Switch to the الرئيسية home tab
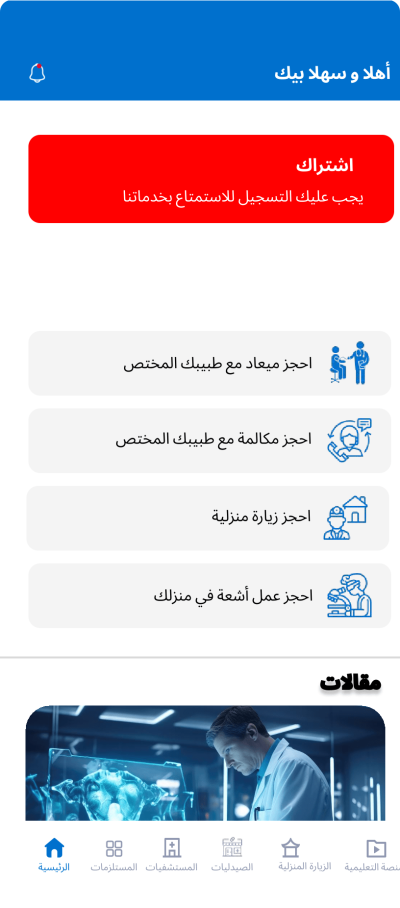This screenshot has height=908, width=400. (54, 855)
